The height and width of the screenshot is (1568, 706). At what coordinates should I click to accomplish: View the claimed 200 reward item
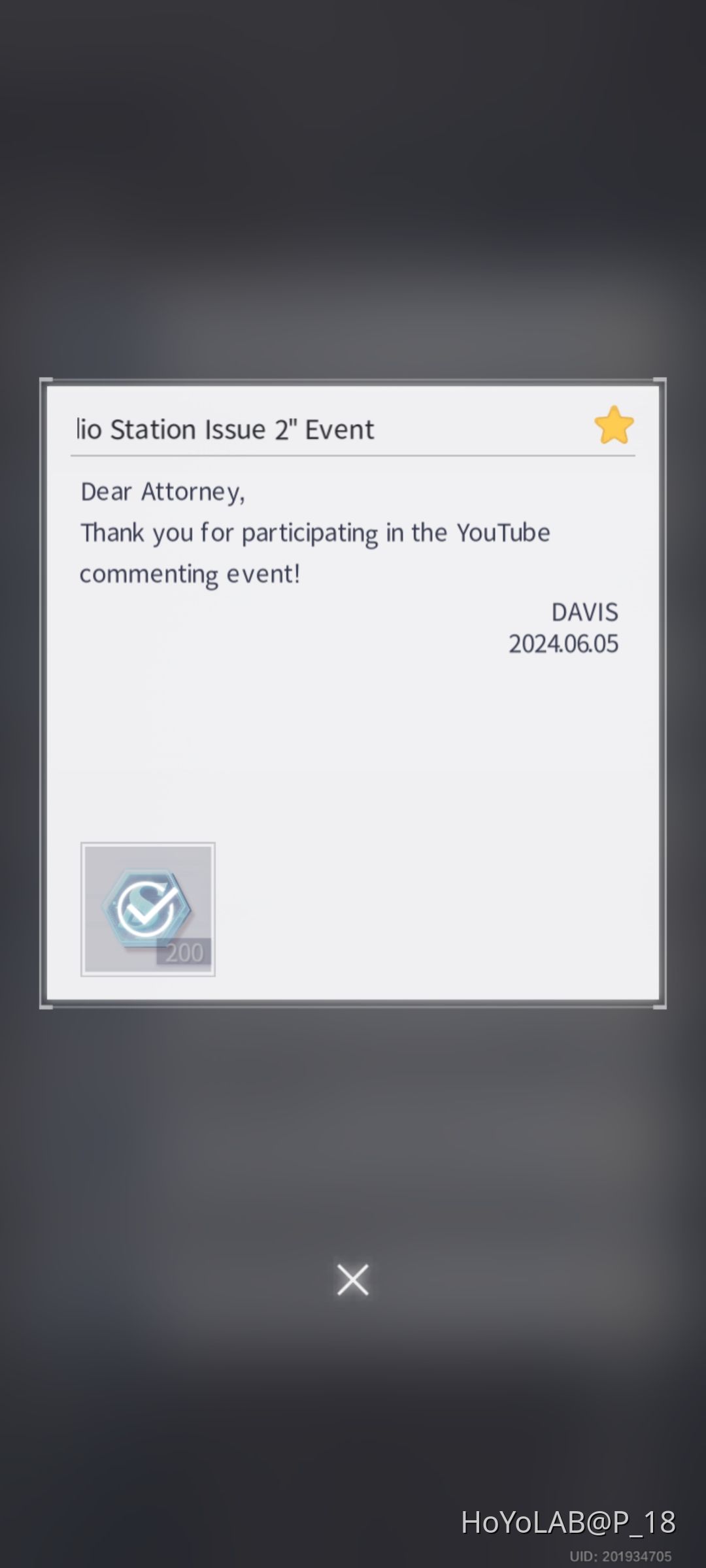[x=148, y=909]
